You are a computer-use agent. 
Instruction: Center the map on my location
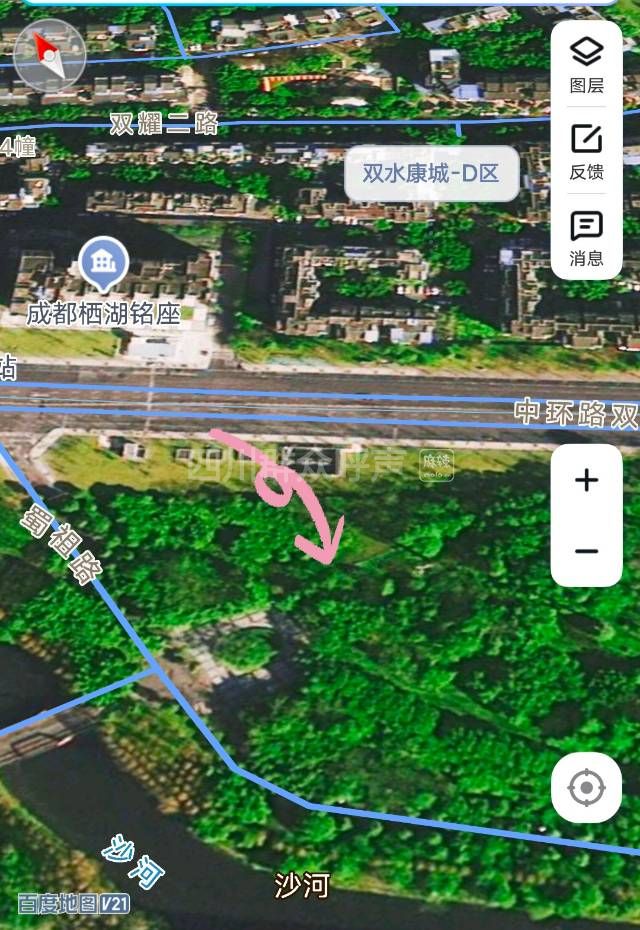coord(586,788)
